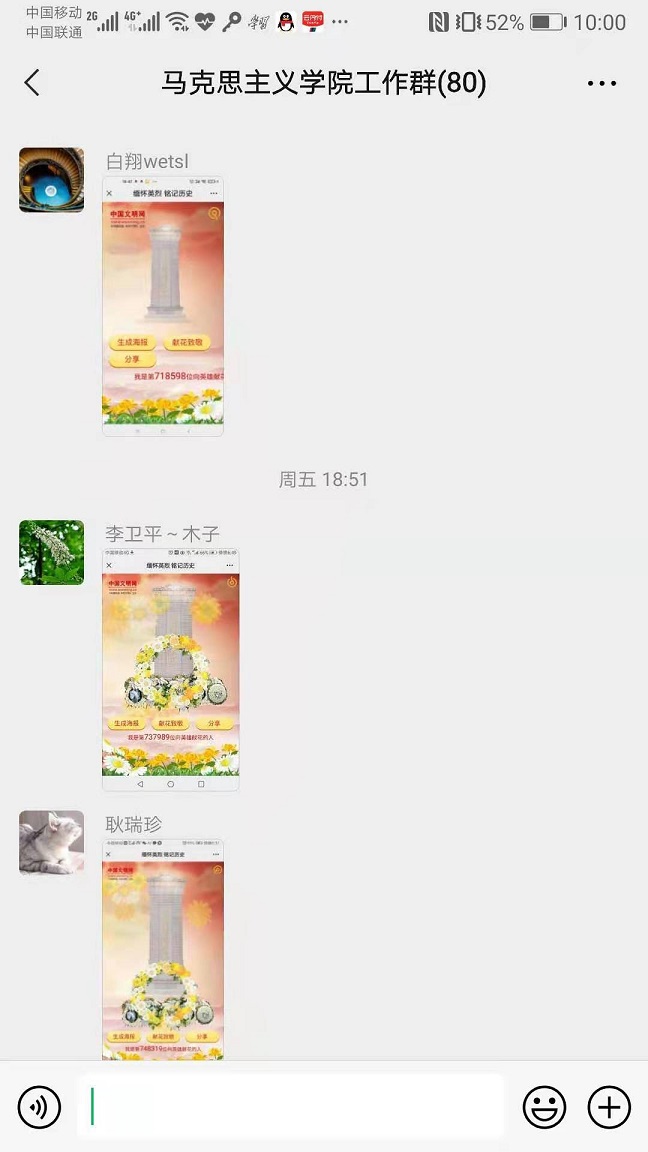Focus the message text field

pyautogui.click(x=290, y=1107)
